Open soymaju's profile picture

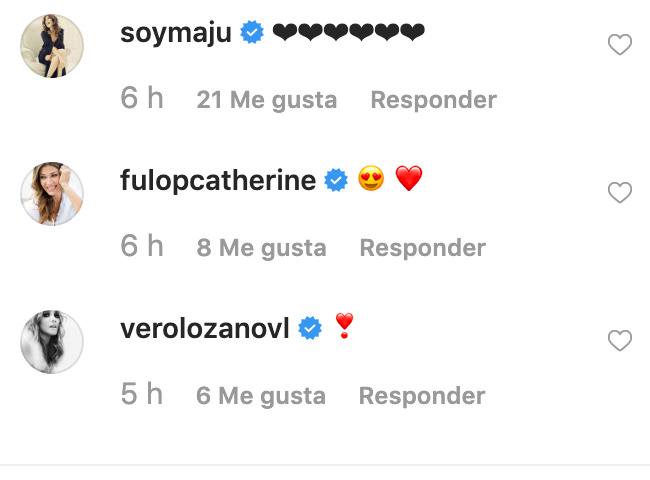point(52,46)
